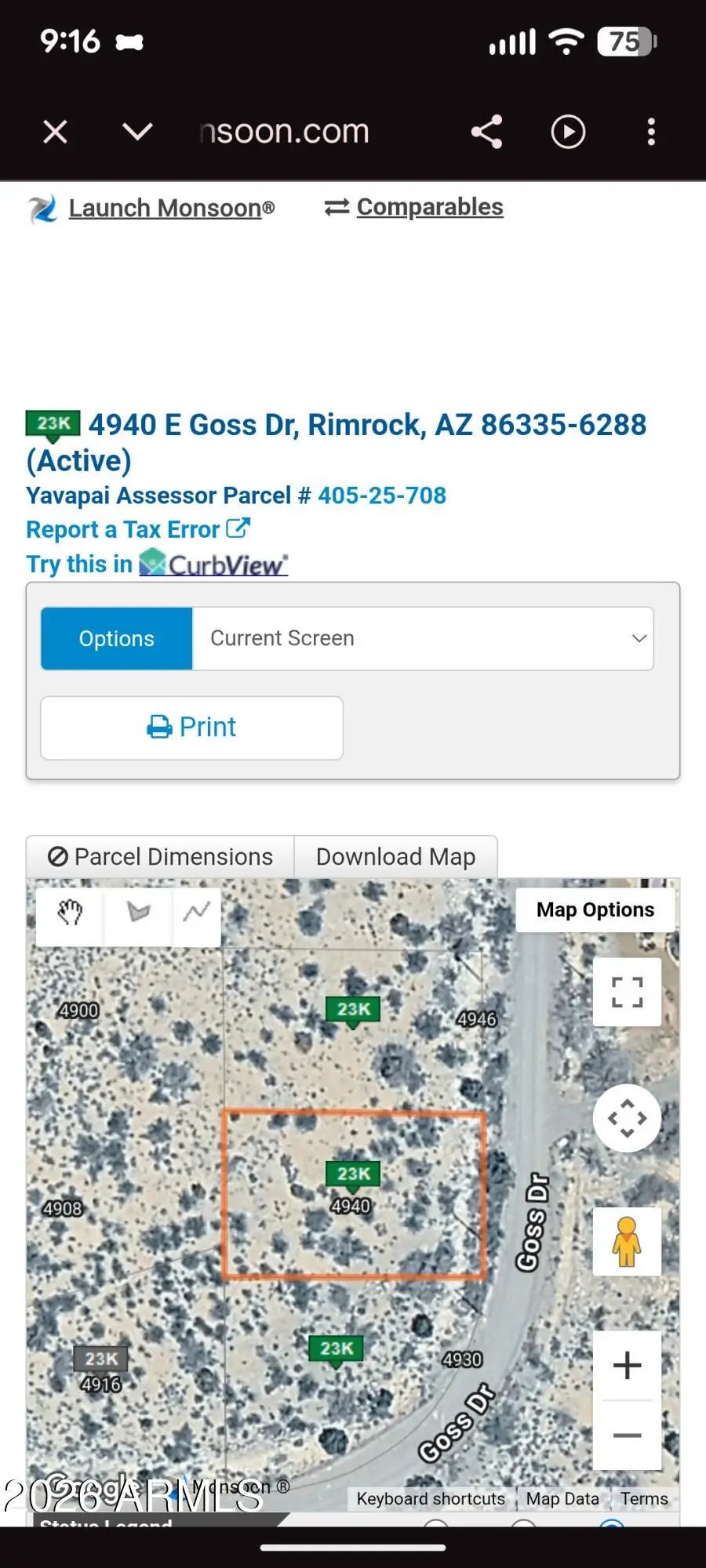Open Map Options
The image size is (706, 1568).
595,909
